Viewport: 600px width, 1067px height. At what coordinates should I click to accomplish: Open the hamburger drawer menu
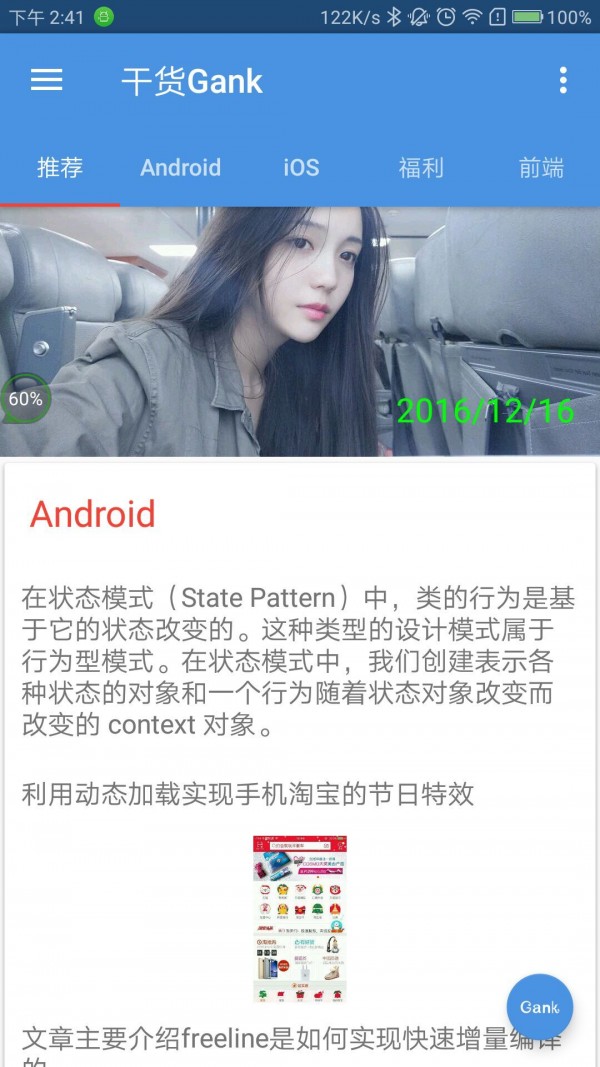point(46,81)
